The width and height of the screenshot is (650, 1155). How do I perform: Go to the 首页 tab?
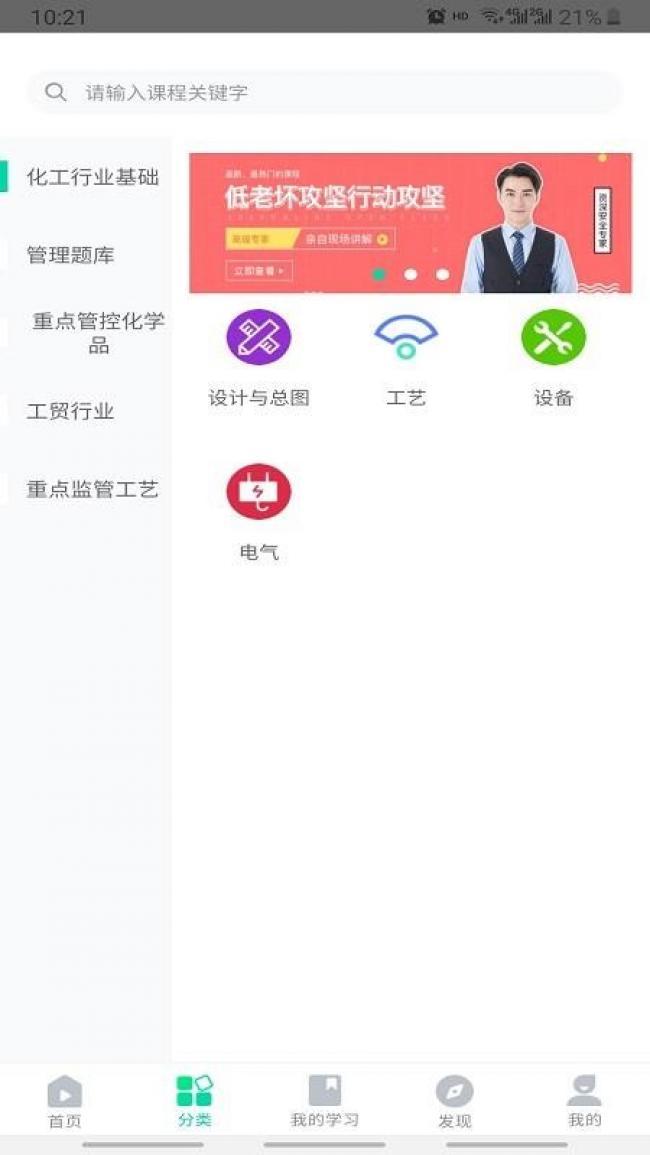(65, 1103)
